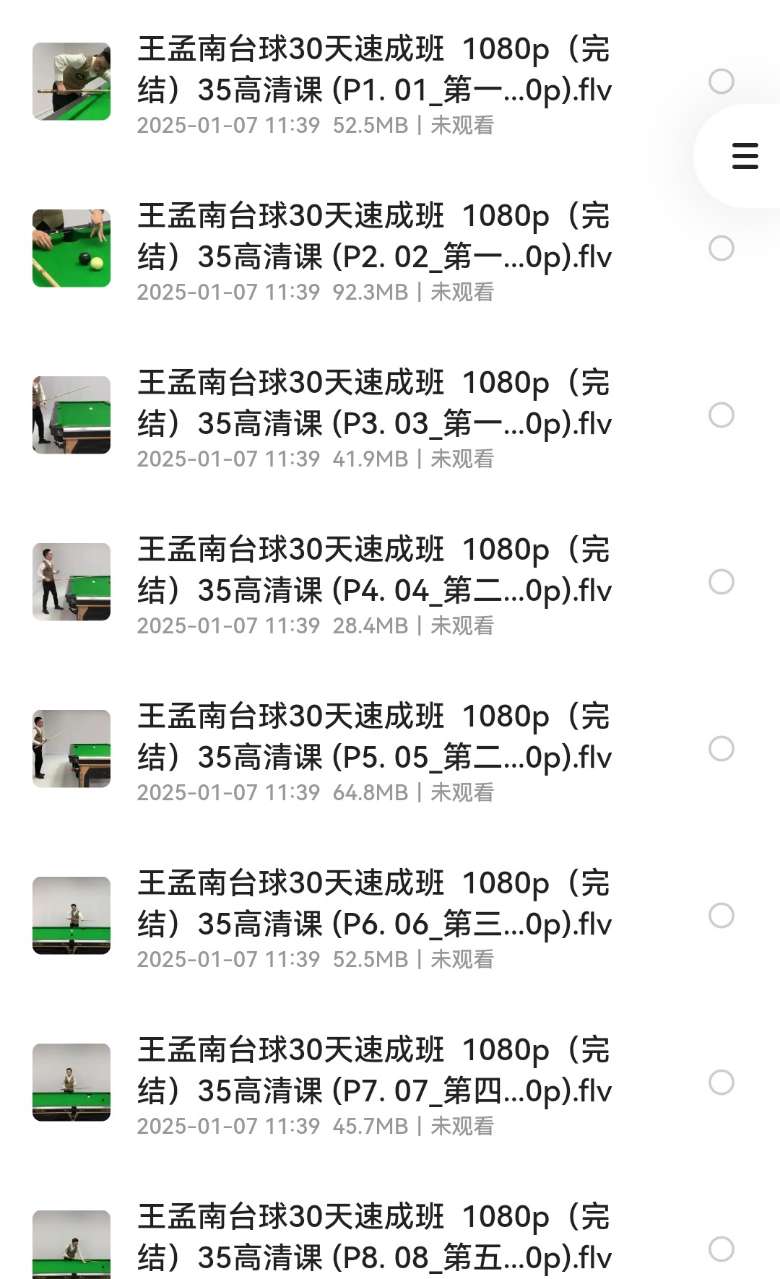The image size is (780, 1279).
Task: Open the P3. 03 video file
Action: [x=373, y=404]
